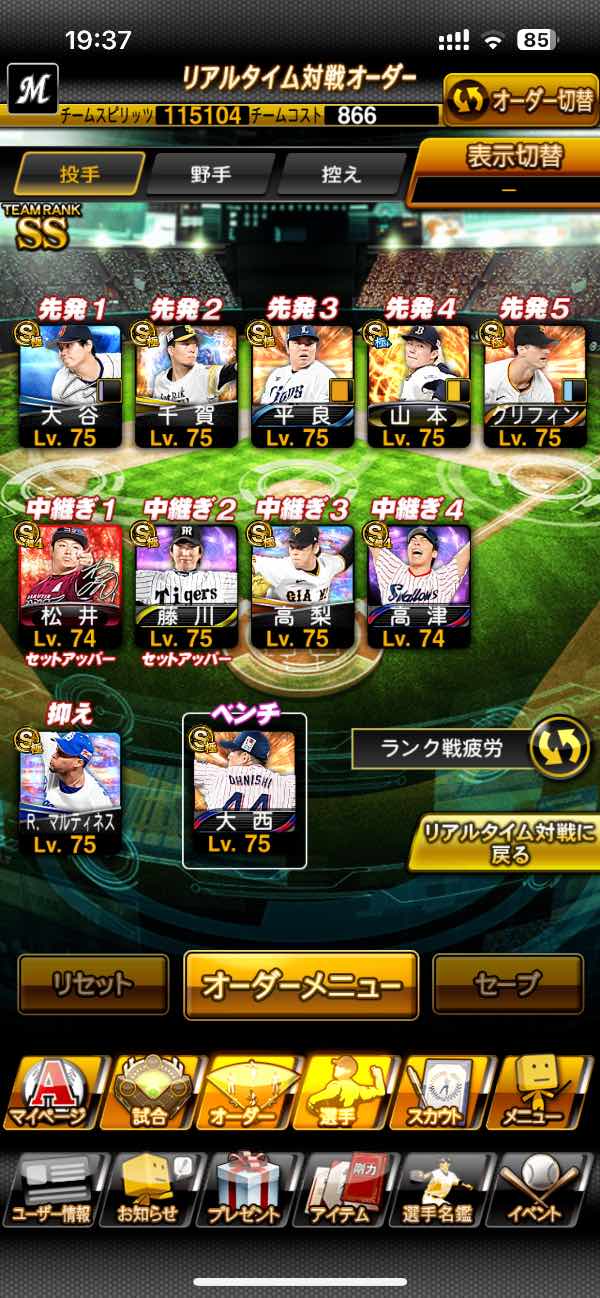Open the プレゼント box
This screenshot has width=600, height=1298.
[x=245, y=1190]
